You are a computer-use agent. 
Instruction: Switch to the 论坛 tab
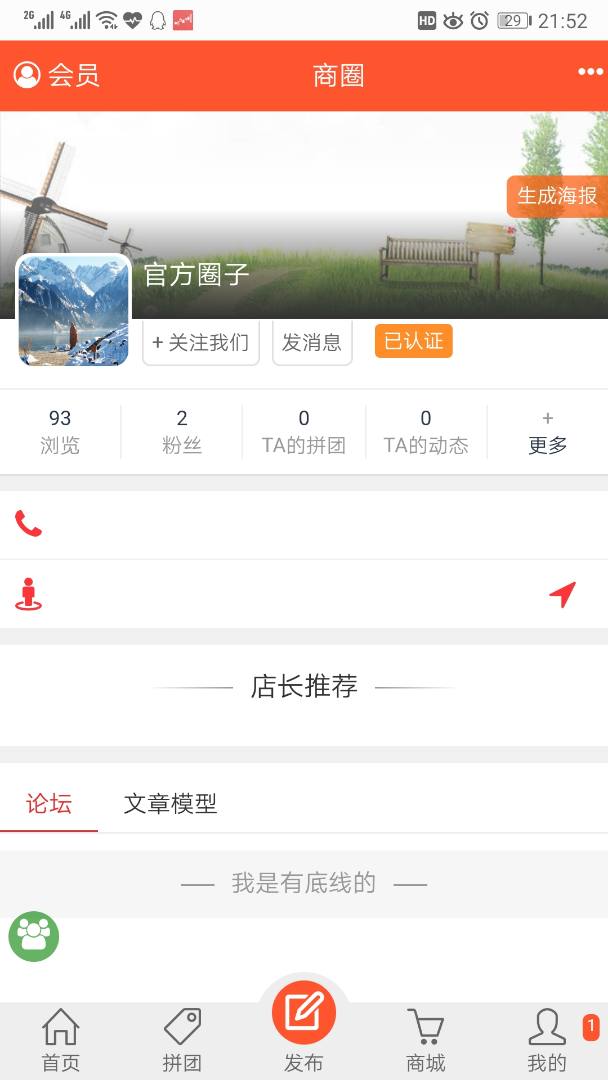point(49,803)
